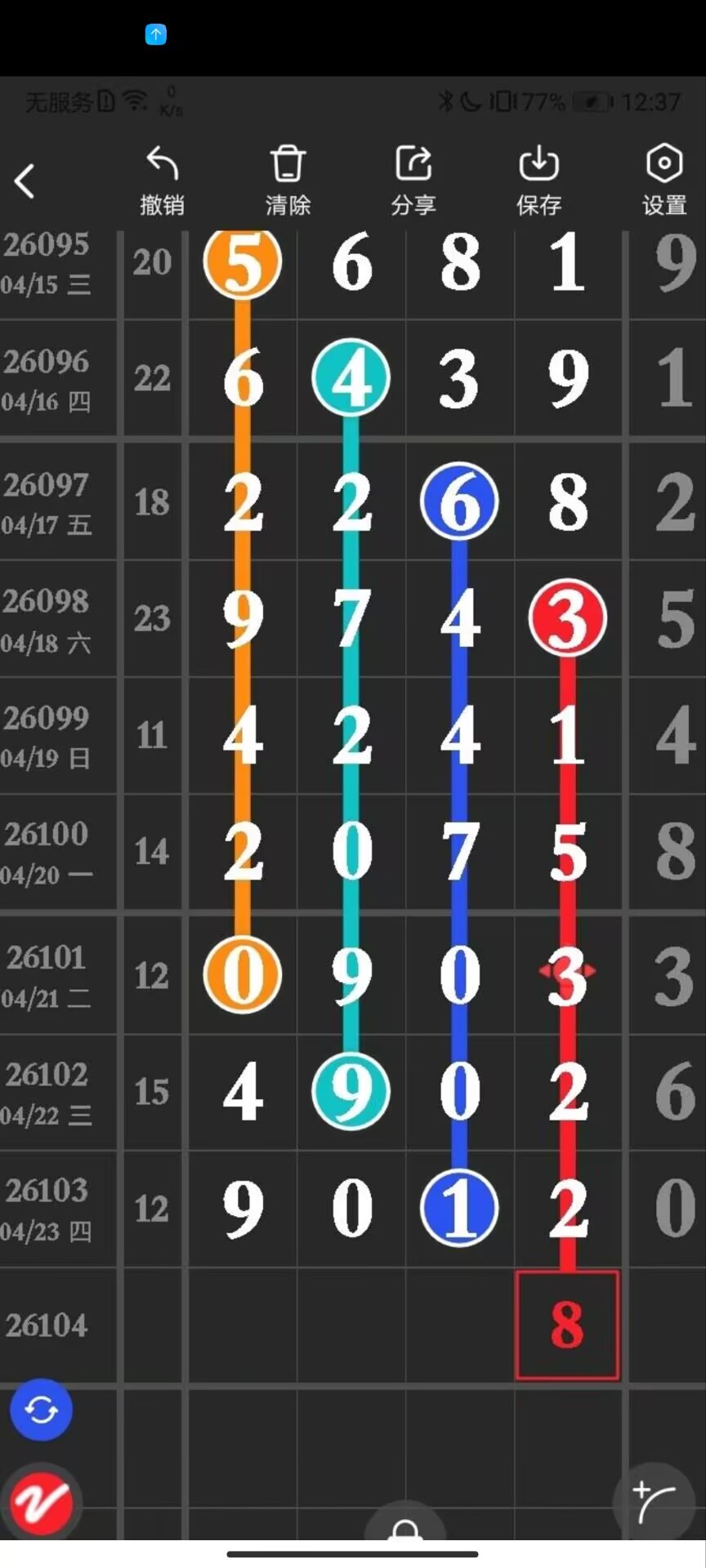Undo last drawing with 撤销
The width and height of the screenshot is (706, 1568).
(x=162, y=180)
